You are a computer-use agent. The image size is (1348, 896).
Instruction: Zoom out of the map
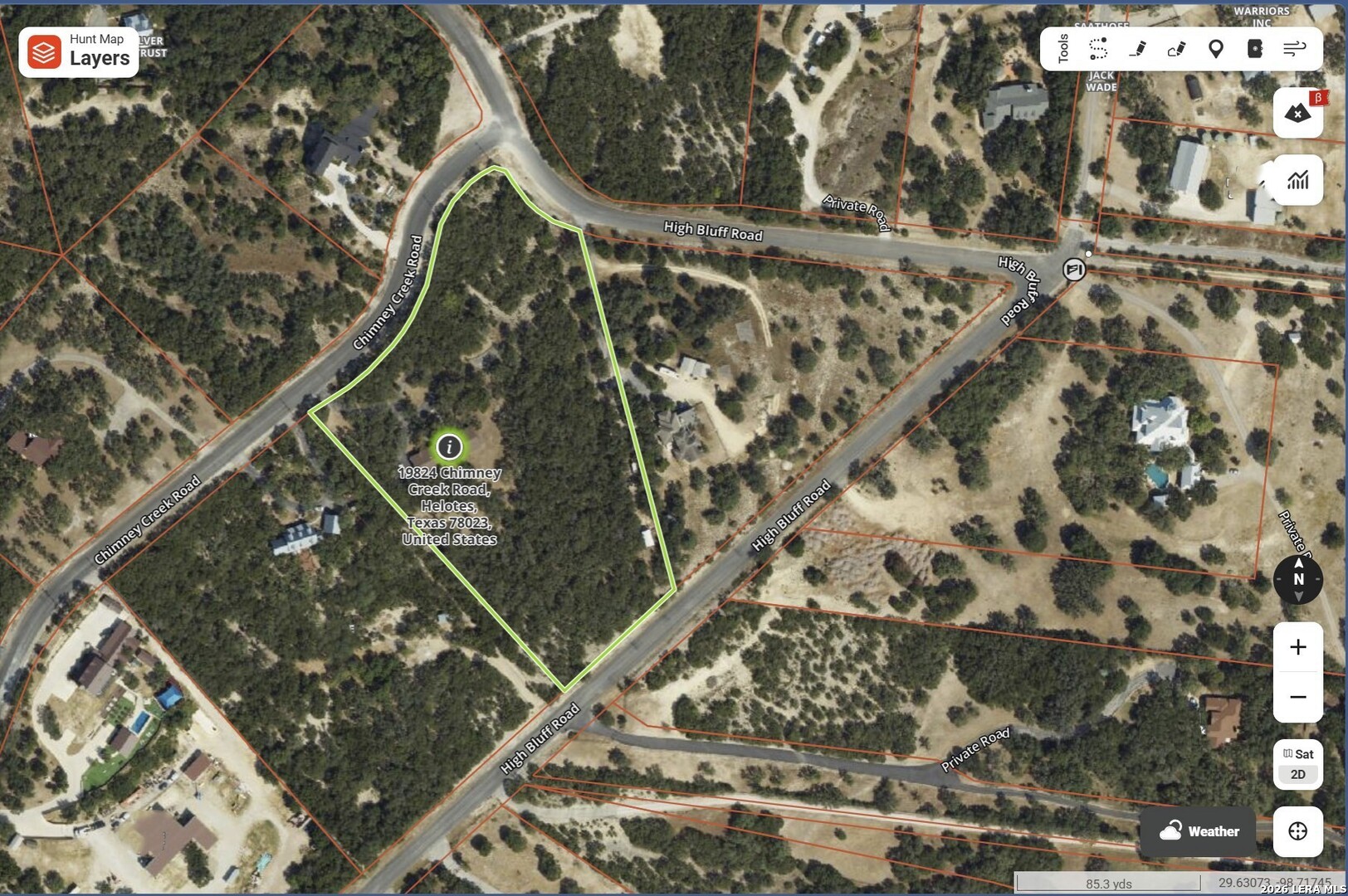coord(1298,697)
